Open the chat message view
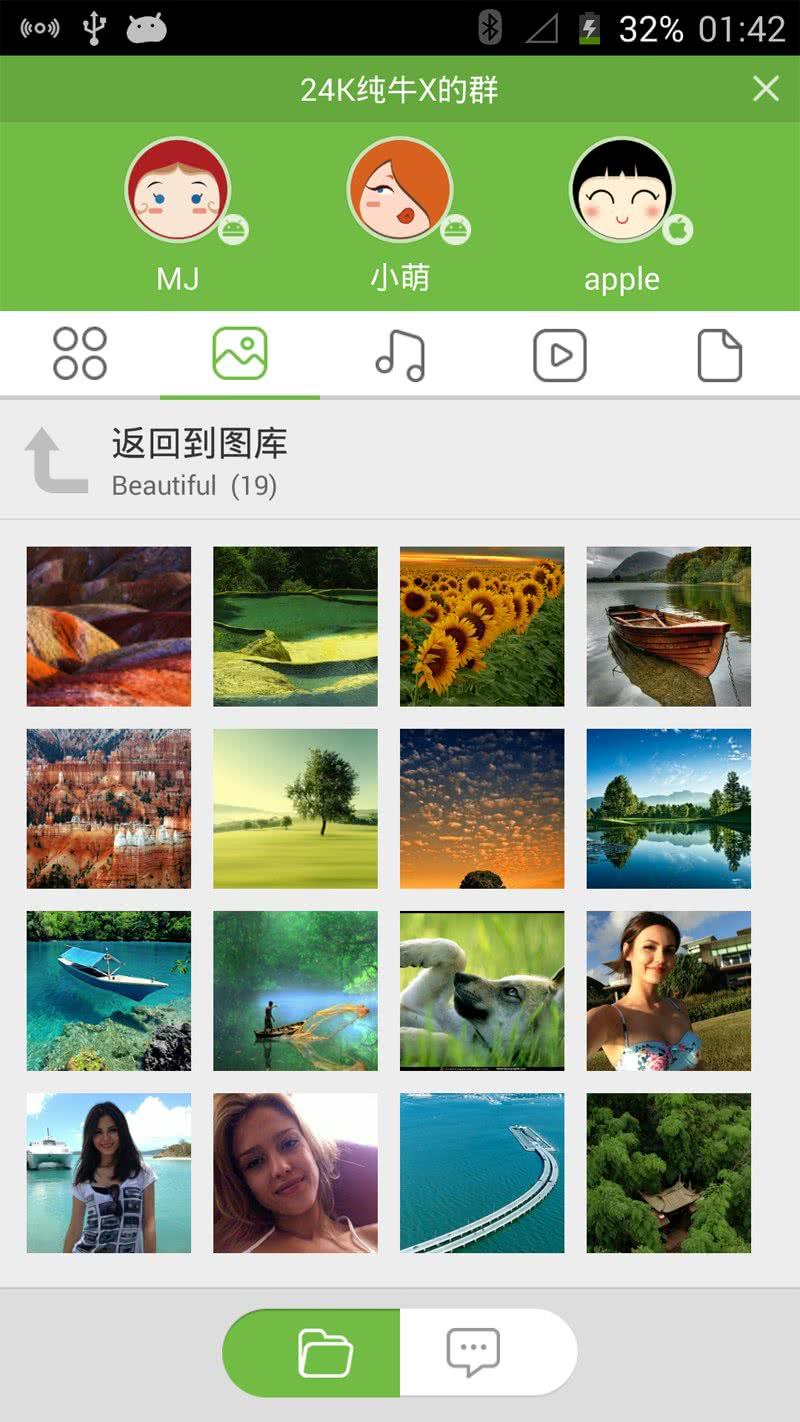This screenshot has height=1422, width=800. [474, 1353]
